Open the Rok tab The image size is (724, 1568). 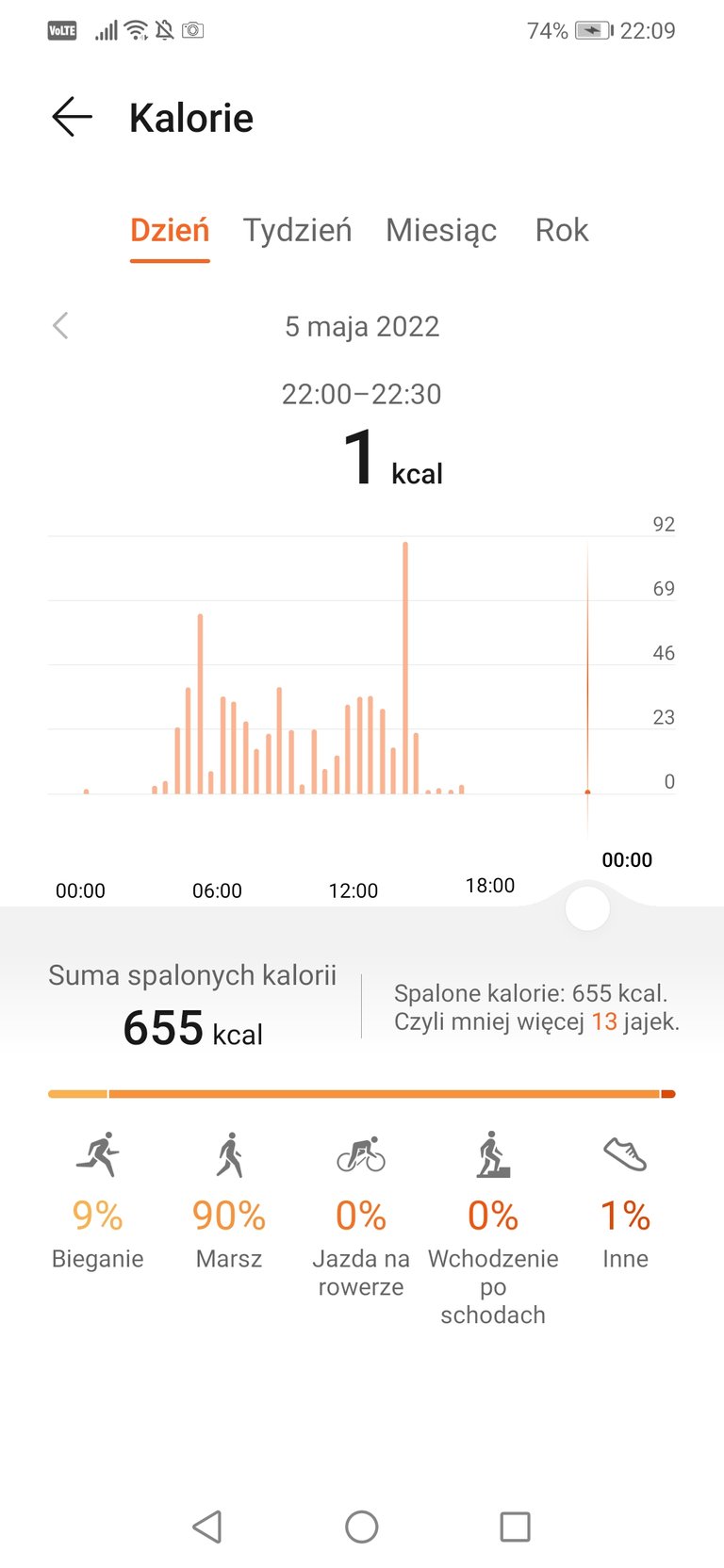(562, 230)
